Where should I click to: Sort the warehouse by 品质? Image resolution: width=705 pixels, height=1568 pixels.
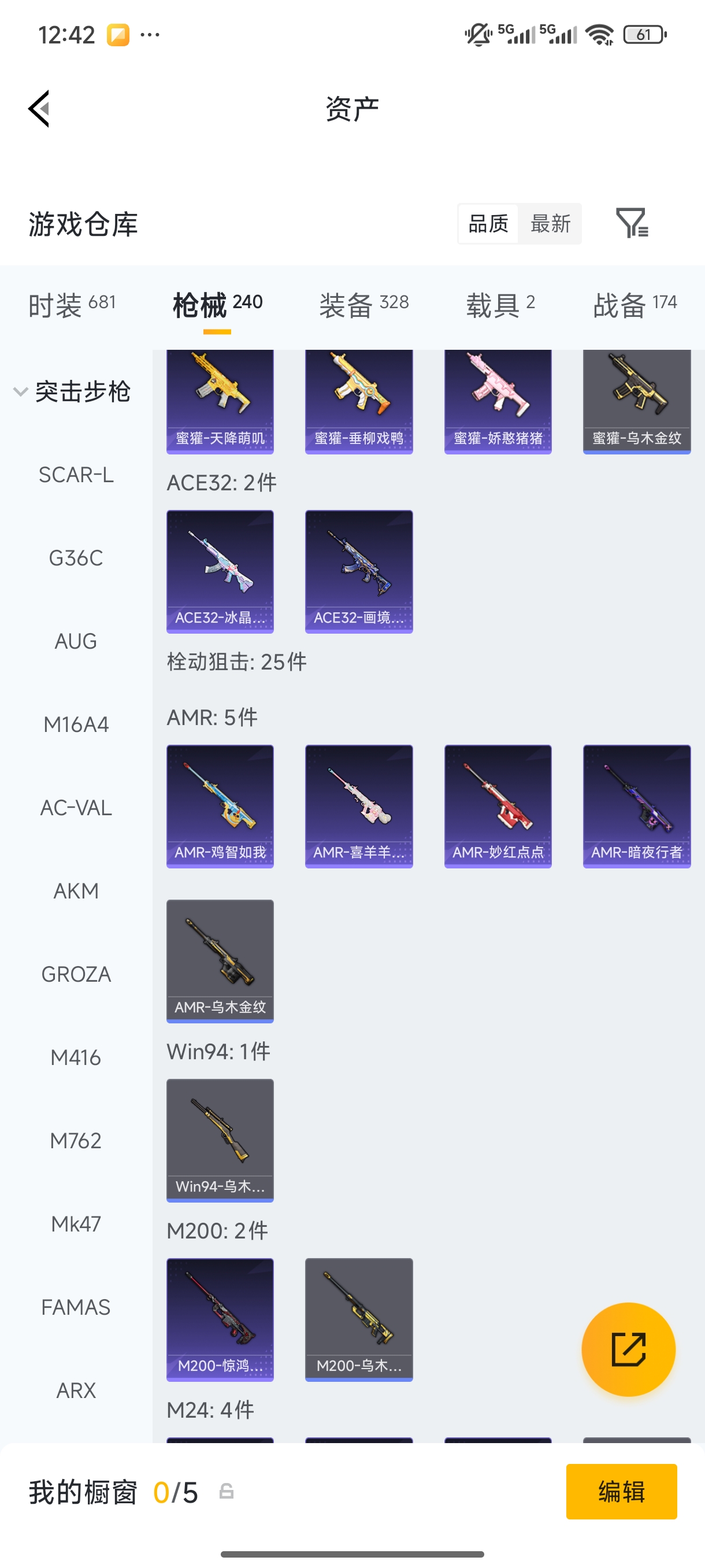click(488, 223)
